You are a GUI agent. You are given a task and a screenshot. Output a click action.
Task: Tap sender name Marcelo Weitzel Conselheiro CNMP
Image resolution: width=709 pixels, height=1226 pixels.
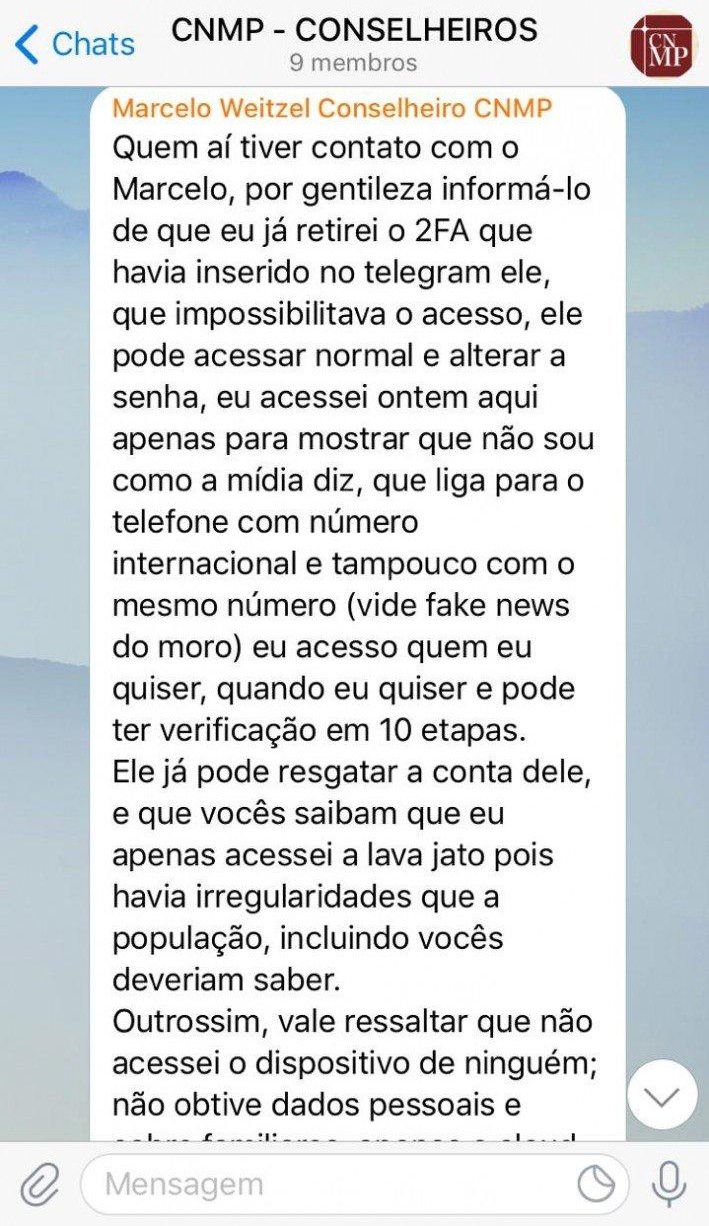(332, 108)
